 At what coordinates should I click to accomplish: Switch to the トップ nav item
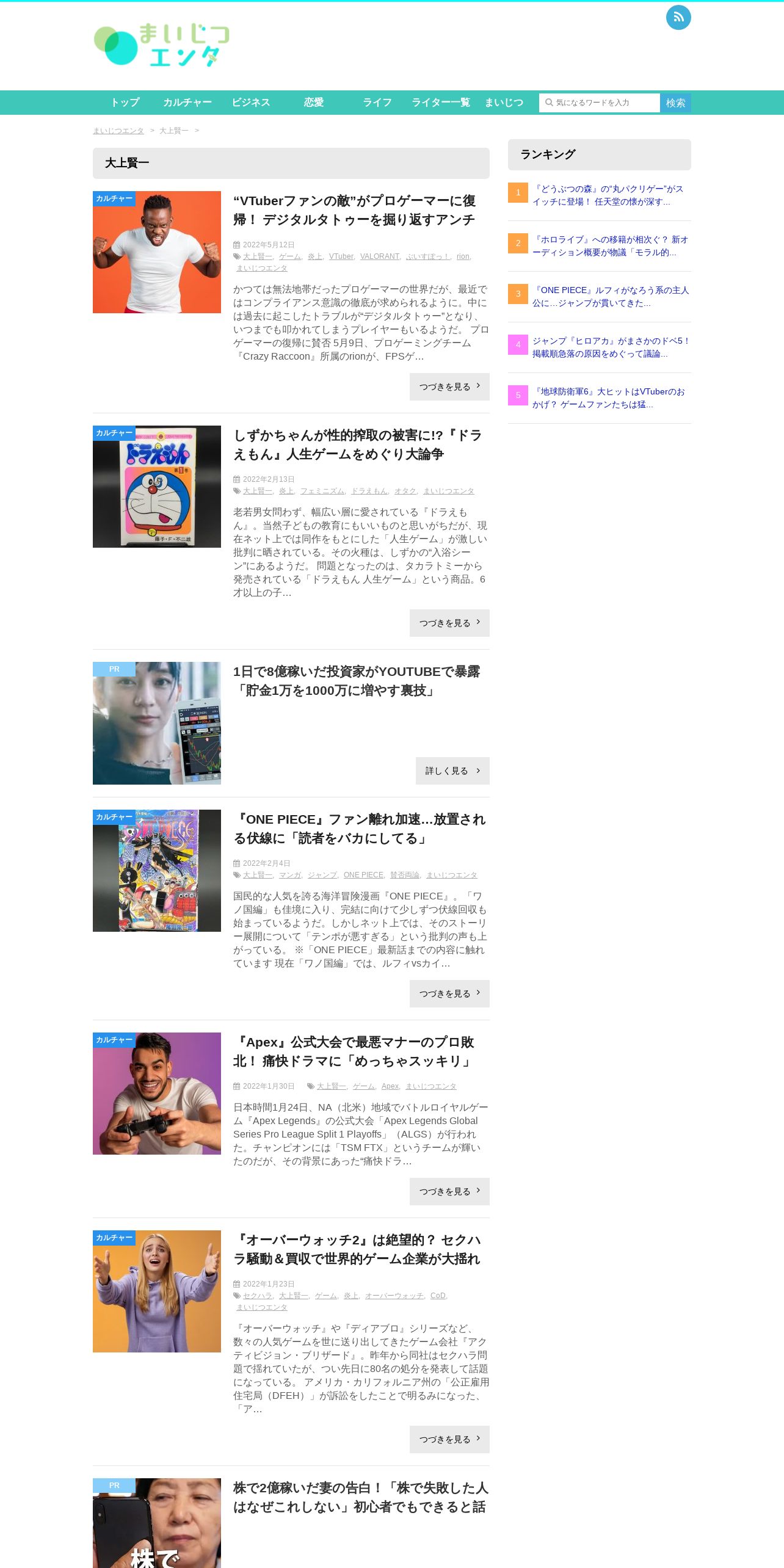point(125,103)
